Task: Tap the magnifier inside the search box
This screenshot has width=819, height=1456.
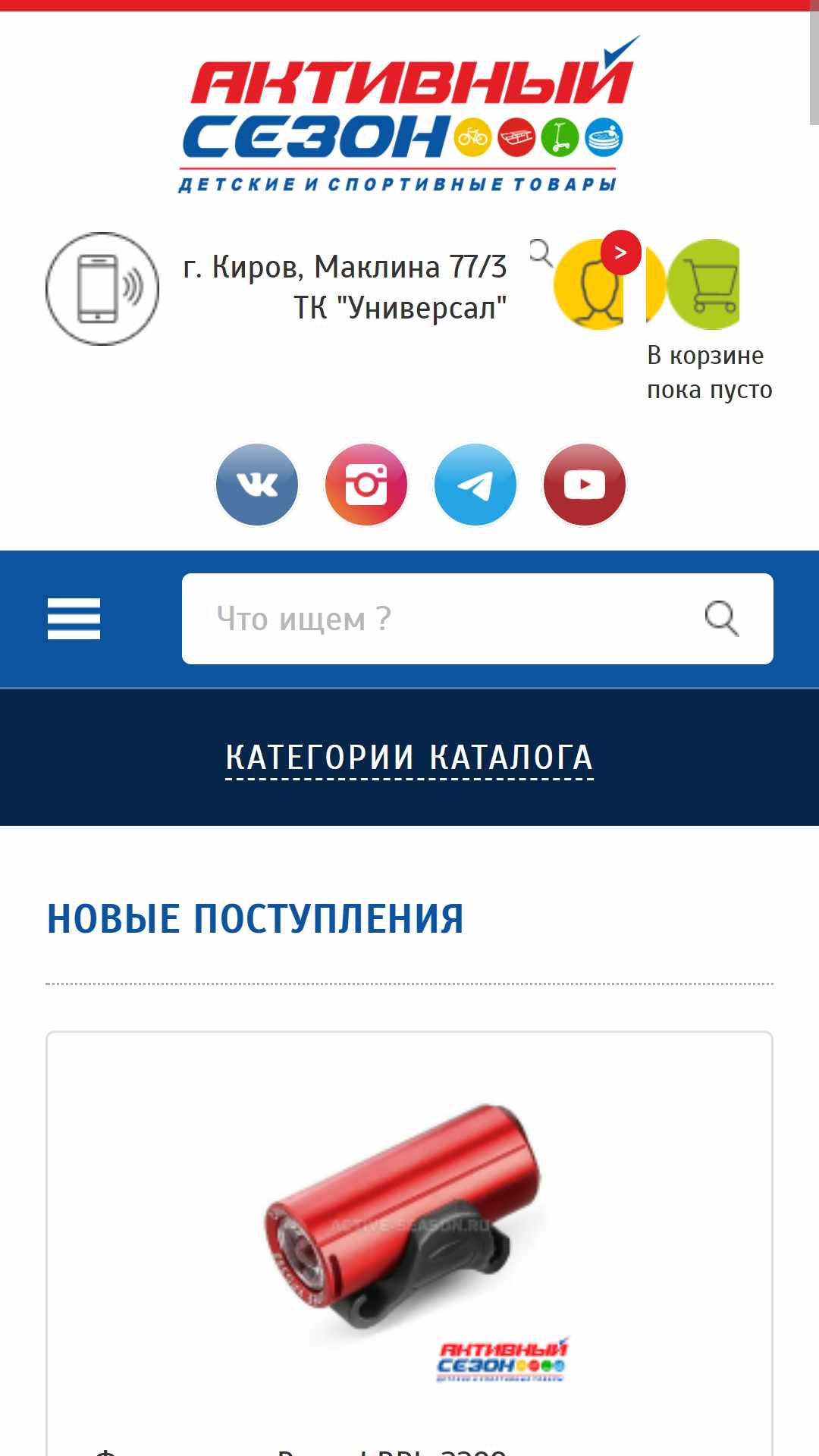Action: (721, 619)
